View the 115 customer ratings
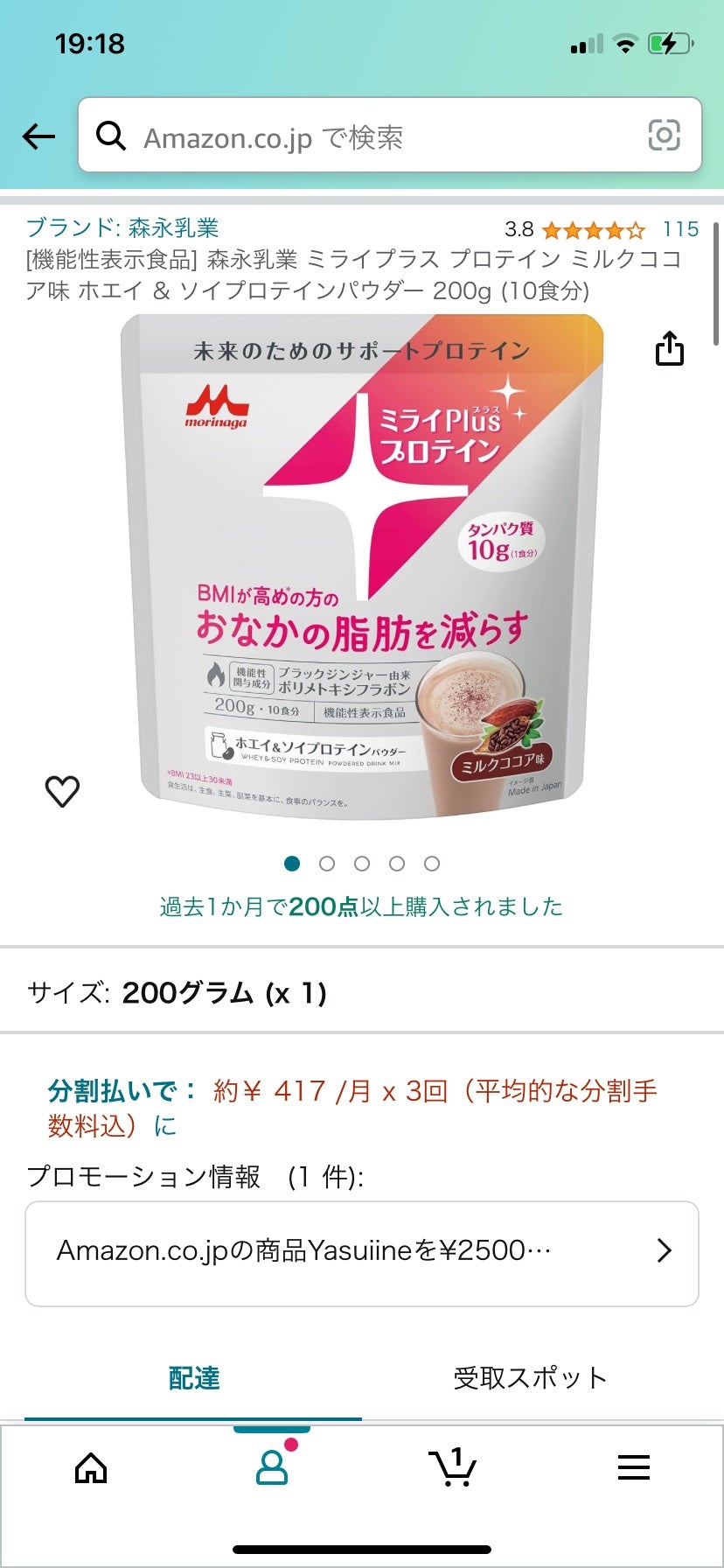Image resolution: width=724 pixels, height=1568 pixels. pyautogui.click(x=680, y=229)
